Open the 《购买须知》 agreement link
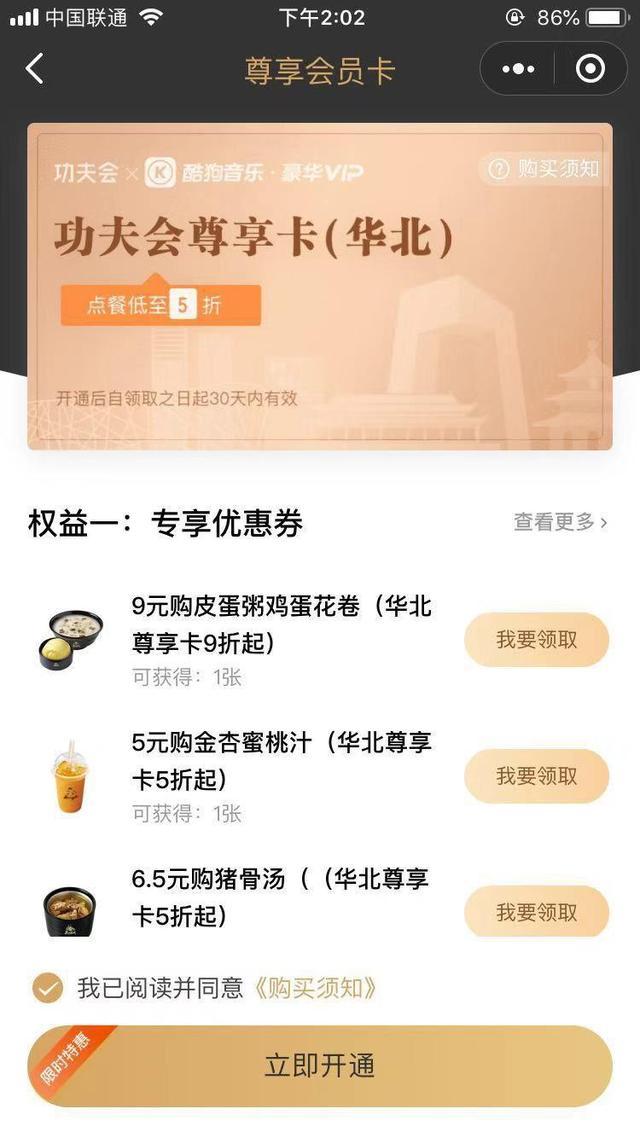The width and height of the screenshot is (640, 1138). 316,988
